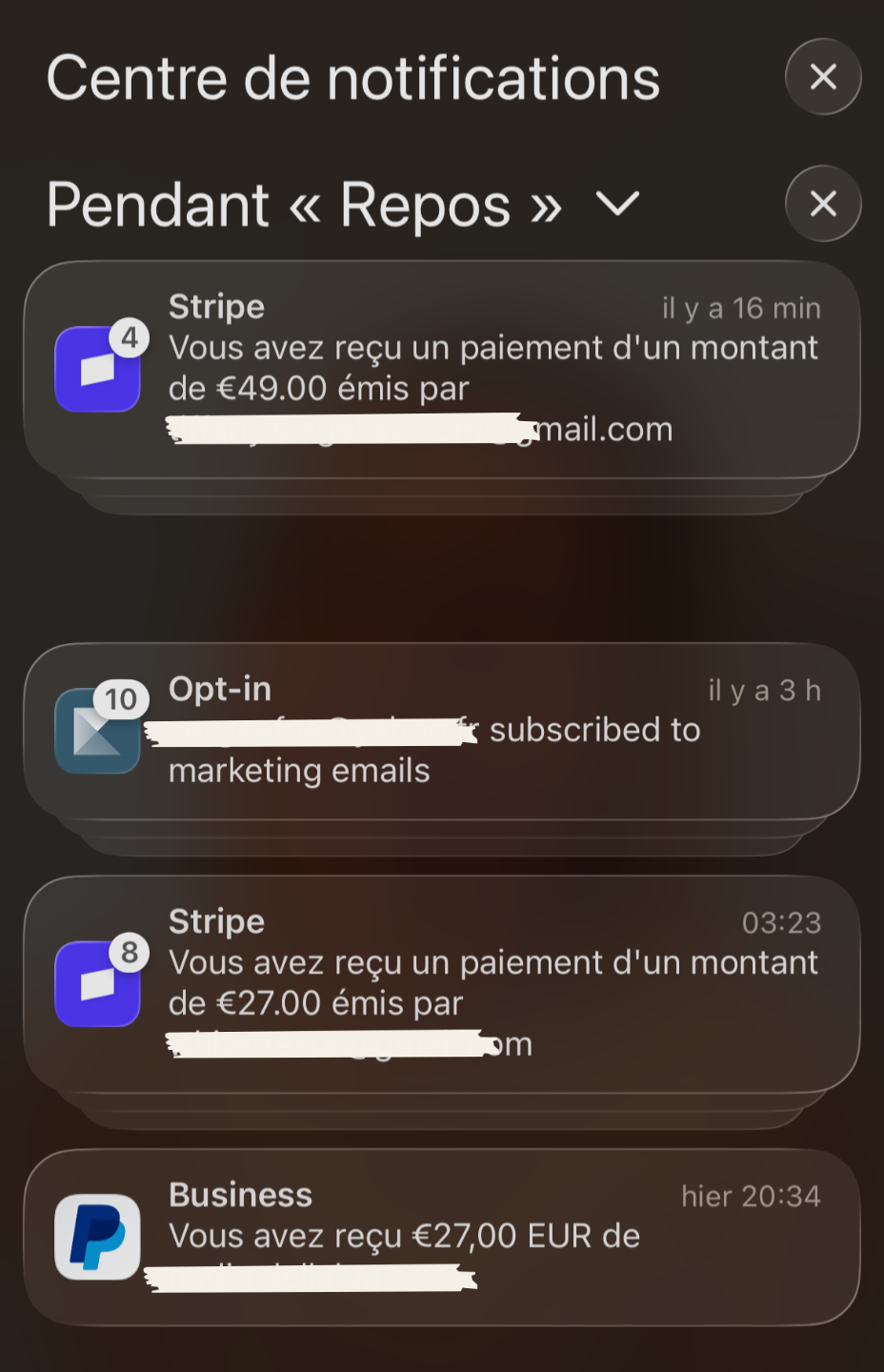Dismiss the Pendant « Repos » notification group
The width and height of the screenshot is (884, 1372).
[x=823, y=204]
